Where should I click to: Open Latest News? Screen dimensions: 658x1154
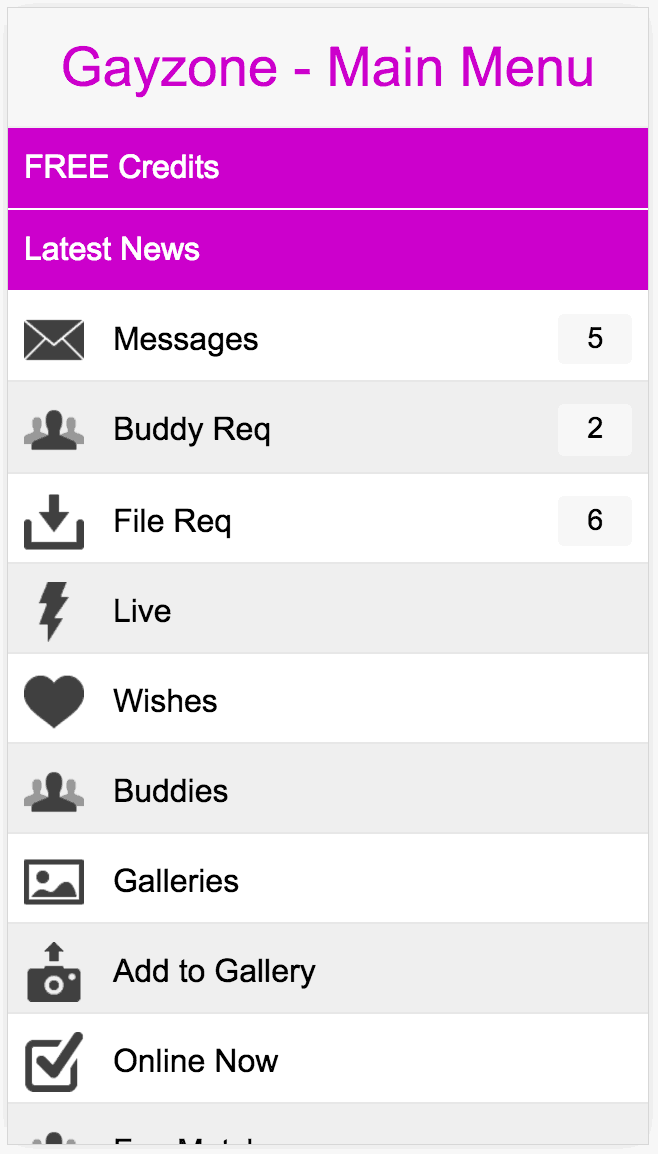[328, 249]
